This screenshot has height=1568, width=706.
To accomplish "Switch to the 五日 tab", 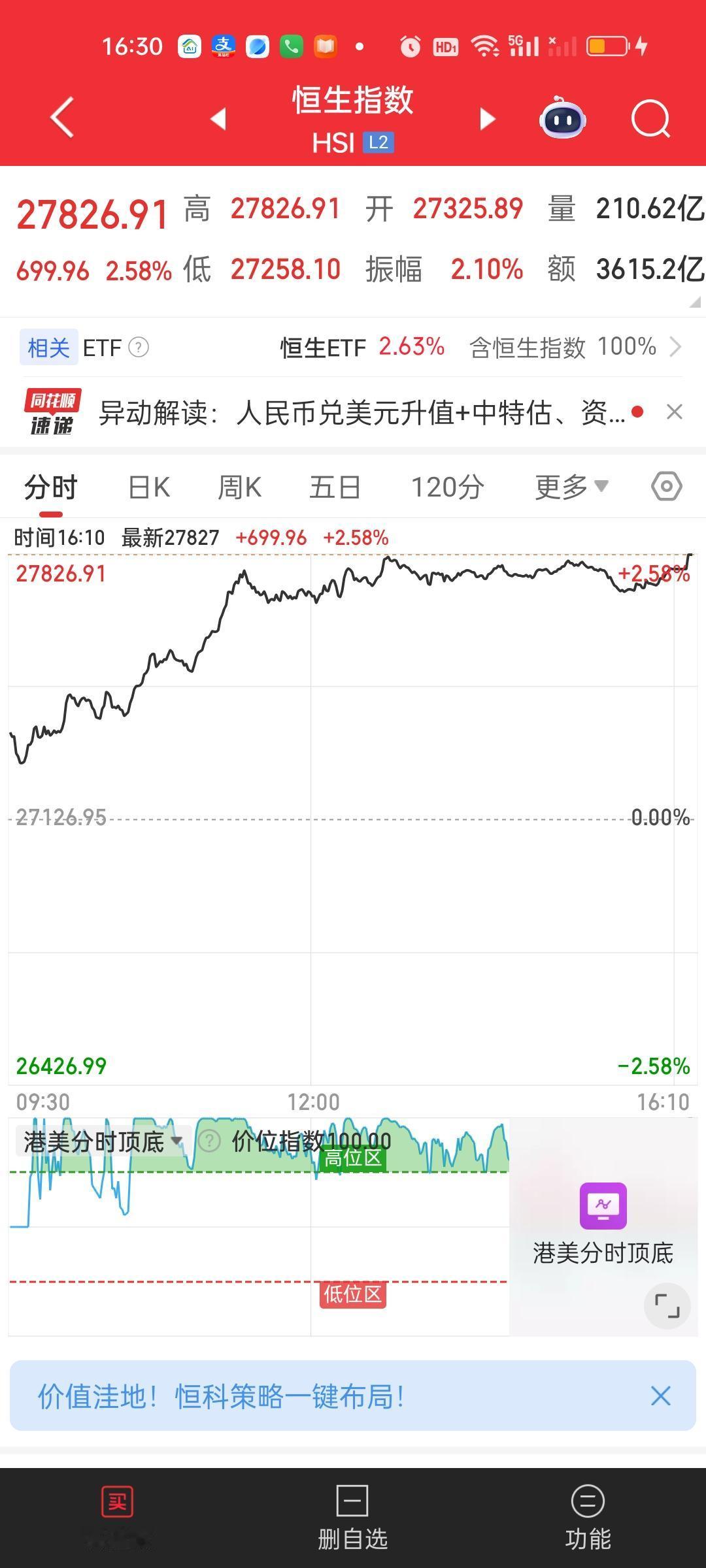I will pyautogui.click(x=334, y=486).
